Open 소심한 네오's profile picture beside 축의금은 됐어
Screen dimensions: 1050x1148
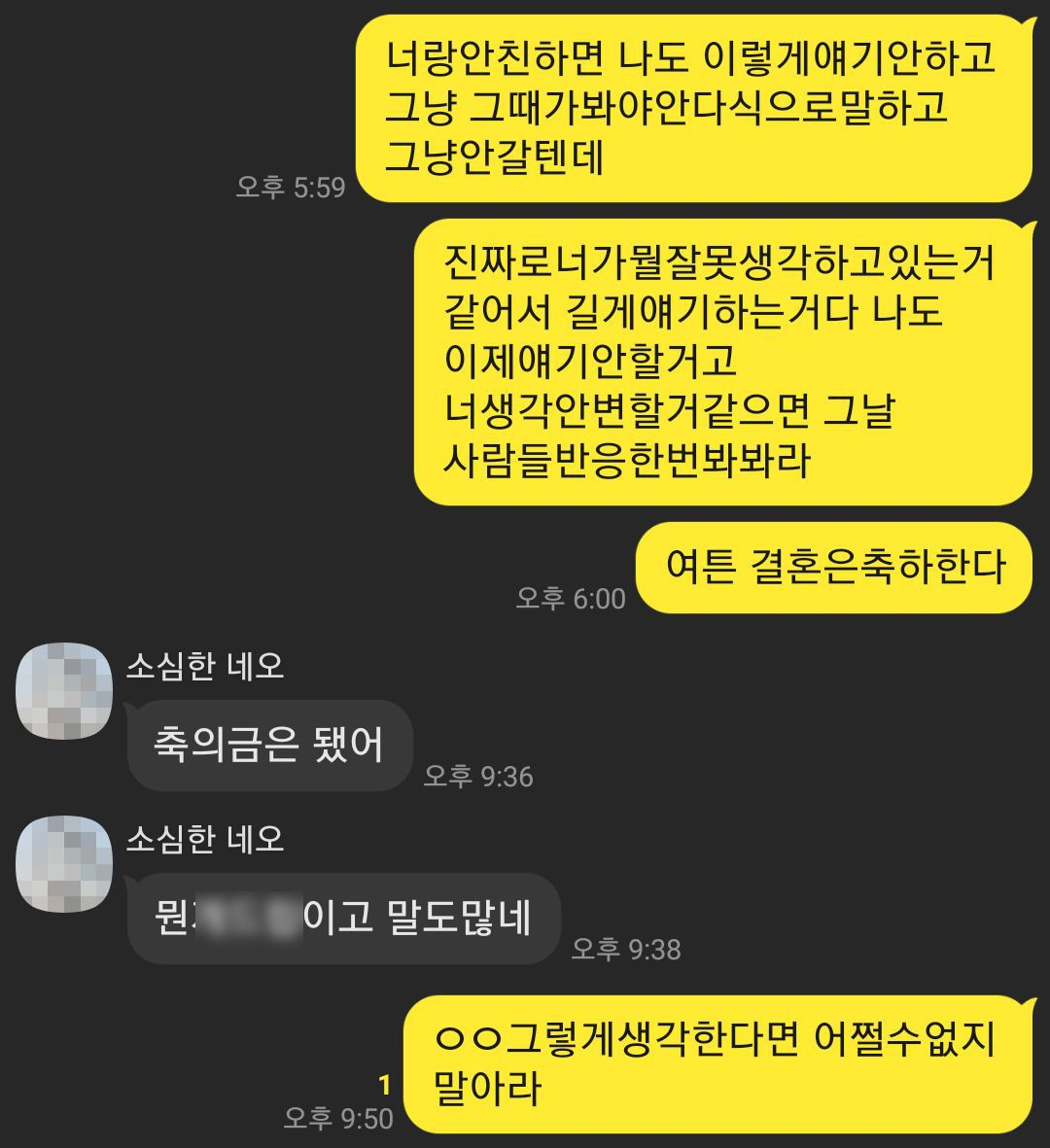click(x=64, y=690)
